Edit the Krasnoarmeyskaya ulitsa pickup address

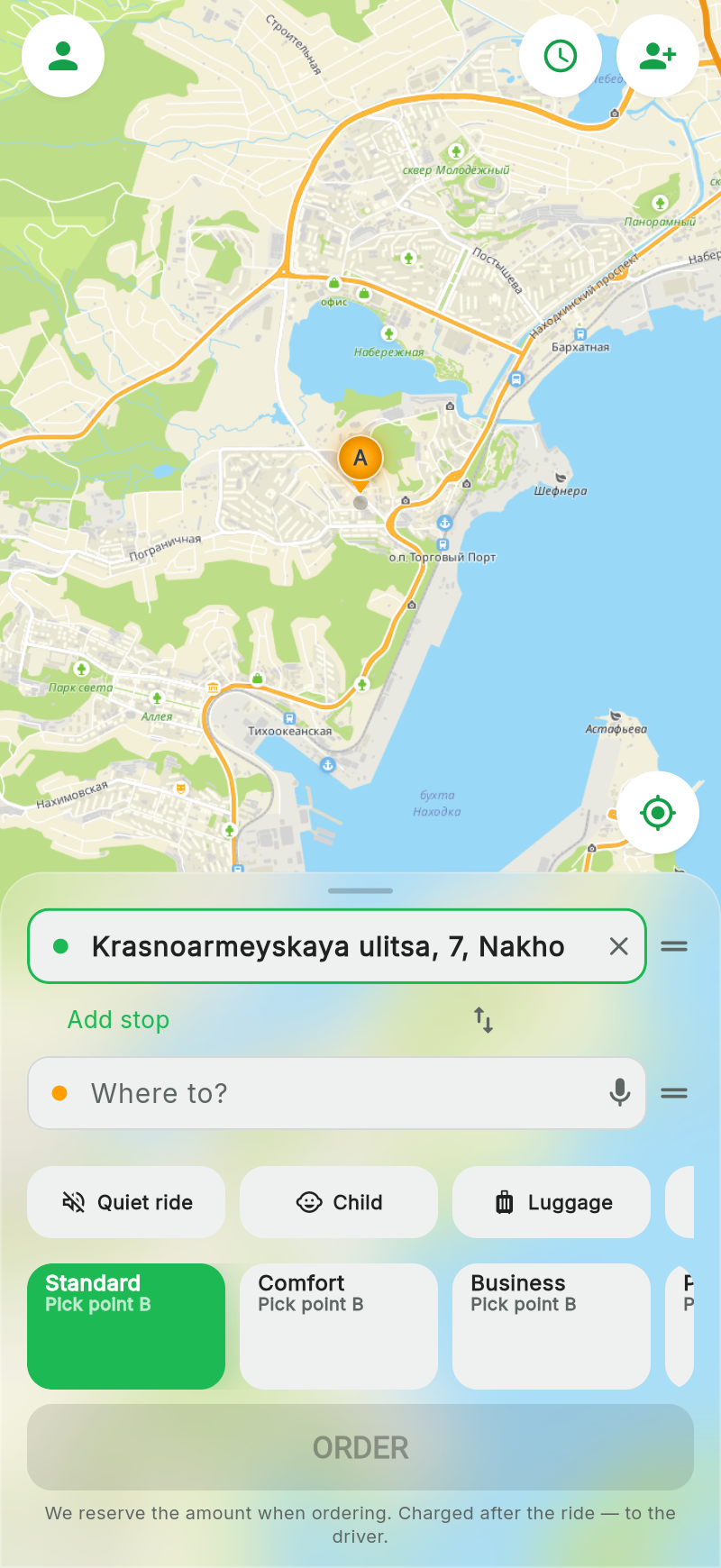point(328,946)
